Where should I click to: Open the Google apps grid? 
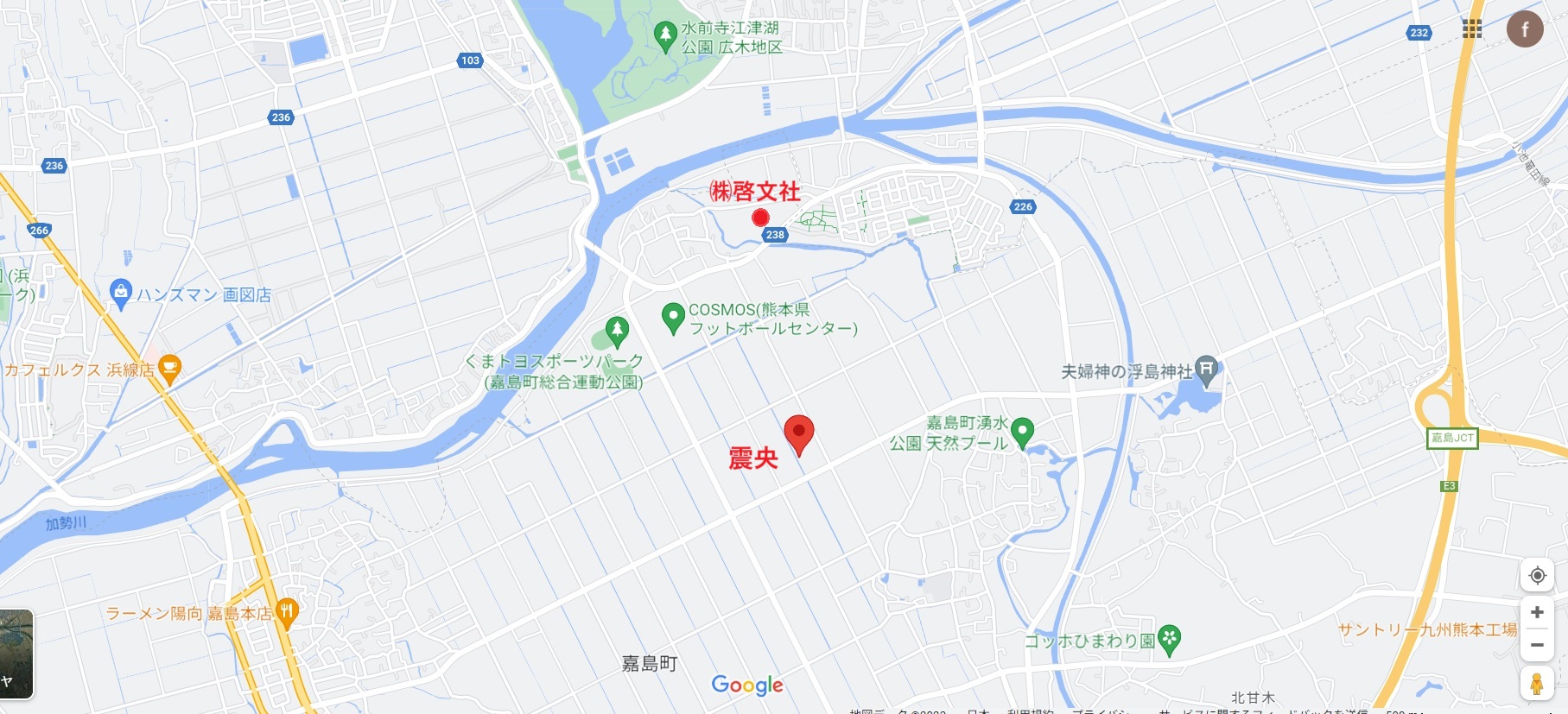(1472, 29)
